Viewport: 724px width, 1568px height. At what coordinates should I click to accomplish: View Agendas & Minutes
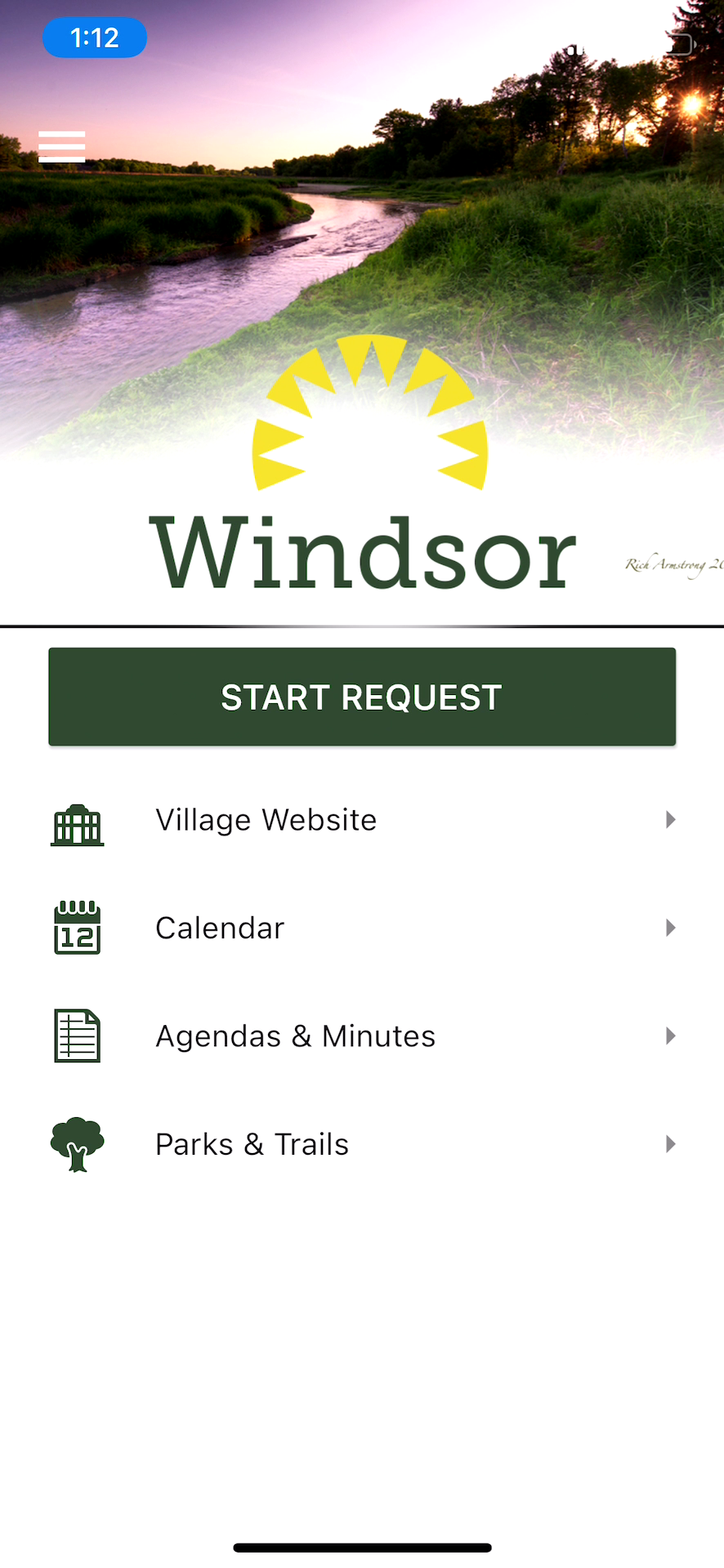362,1036
